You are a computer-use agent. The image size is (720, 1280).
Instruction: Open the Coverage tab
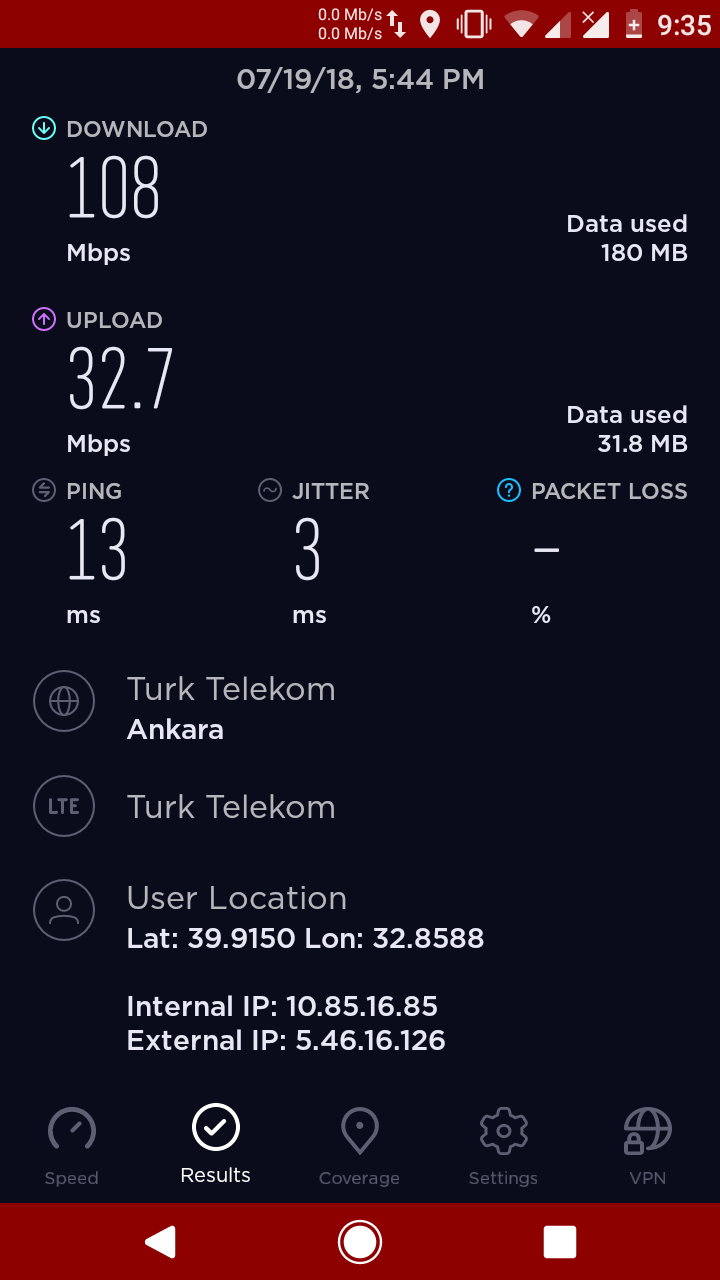[359, 1146]
